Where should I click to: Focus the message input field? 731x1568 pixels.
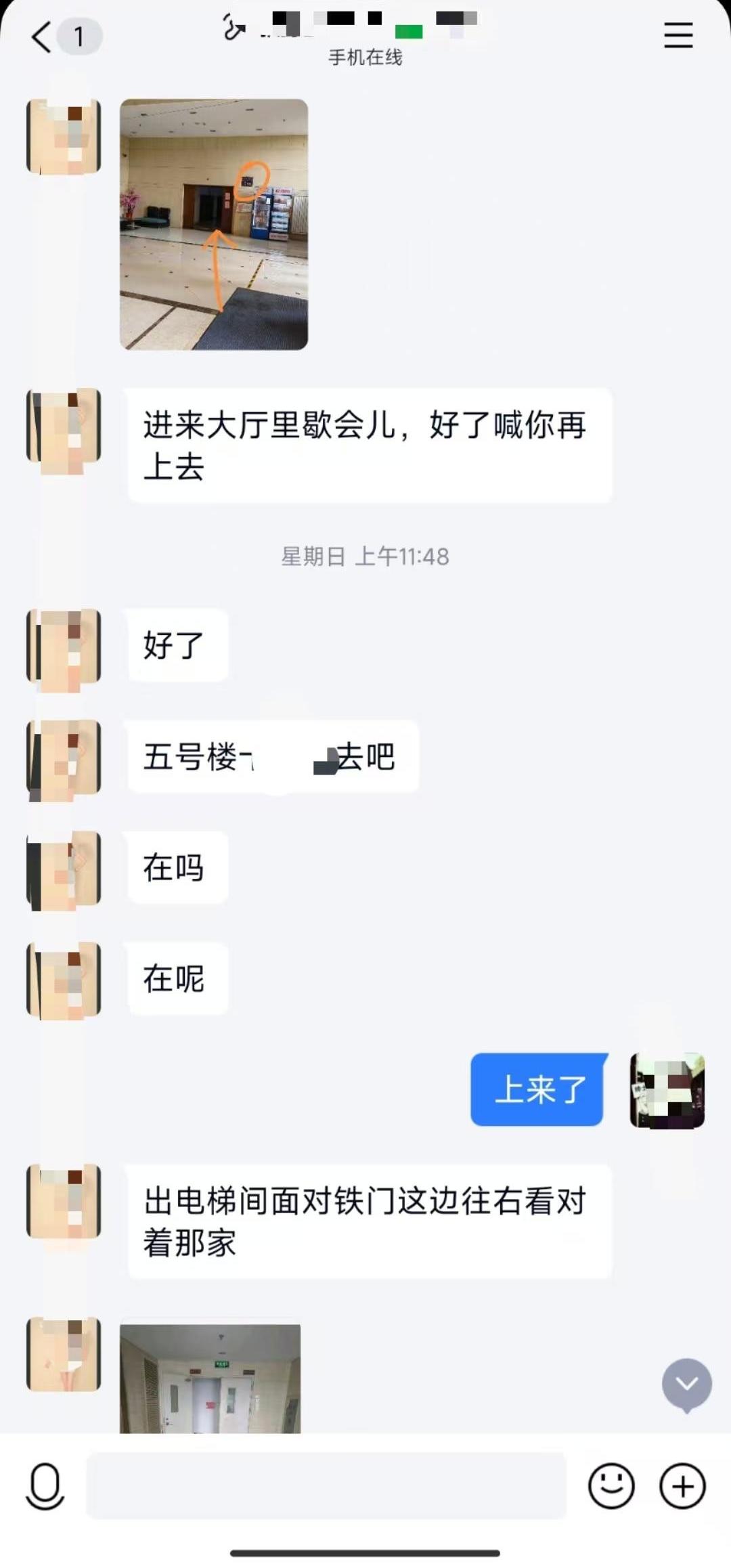click(x=326, y=1486)
